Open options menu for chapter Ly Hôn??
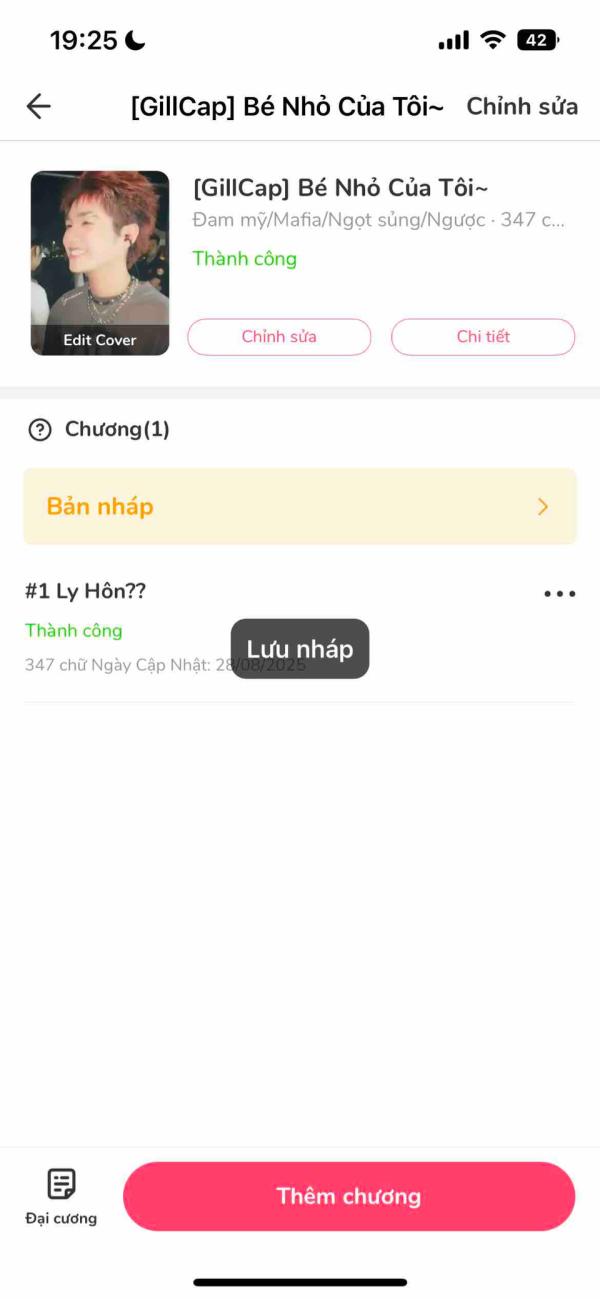This screenshot has height=1299, width=600. tap(559, 593)
